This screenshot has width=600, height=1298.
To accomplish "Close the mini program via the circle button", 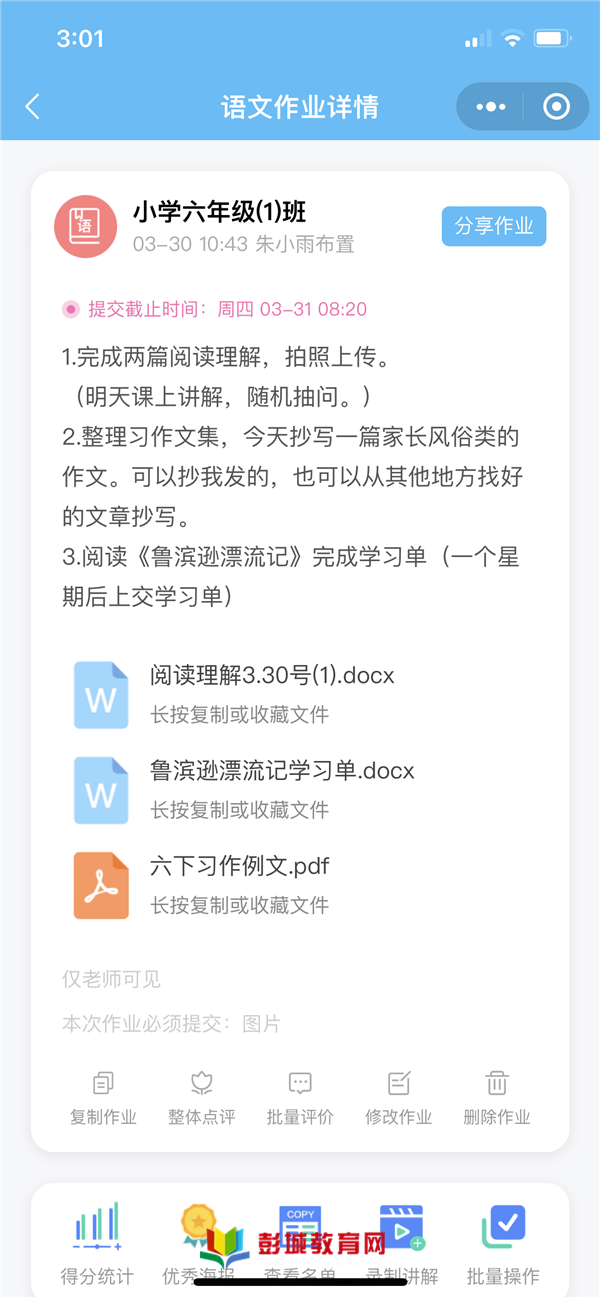I will (x=556, y=107).
